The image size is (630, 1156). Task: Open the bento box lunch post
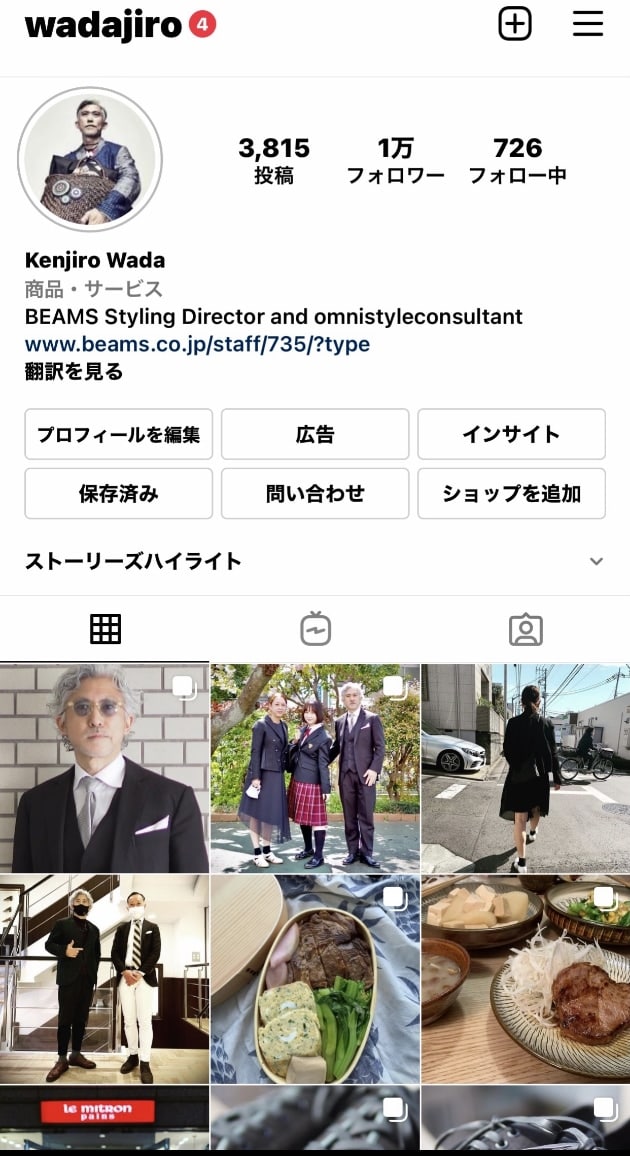(315, 980)
